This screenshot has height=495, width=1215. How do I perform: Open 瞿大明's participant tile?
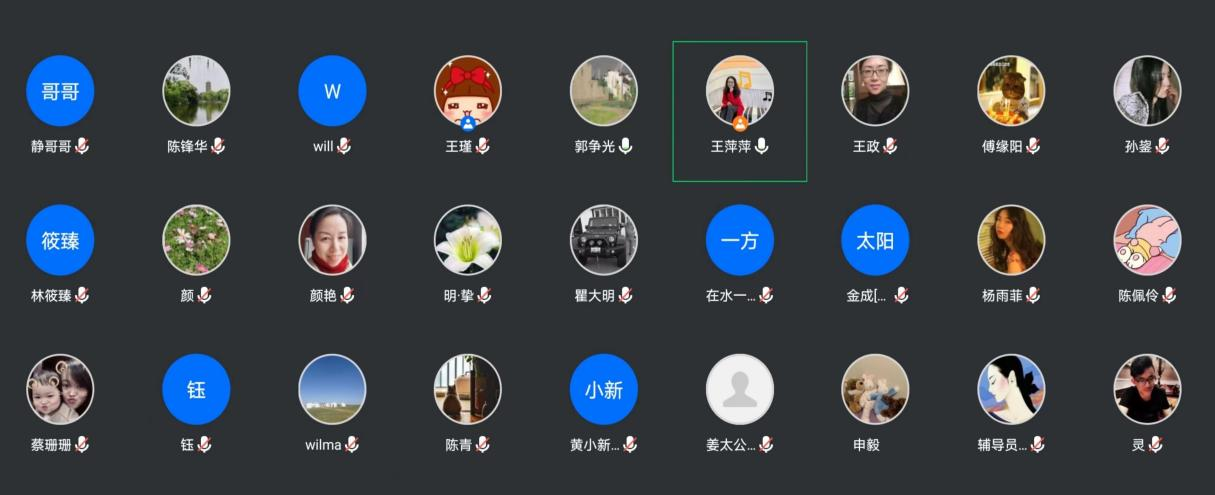click(604, 240)
